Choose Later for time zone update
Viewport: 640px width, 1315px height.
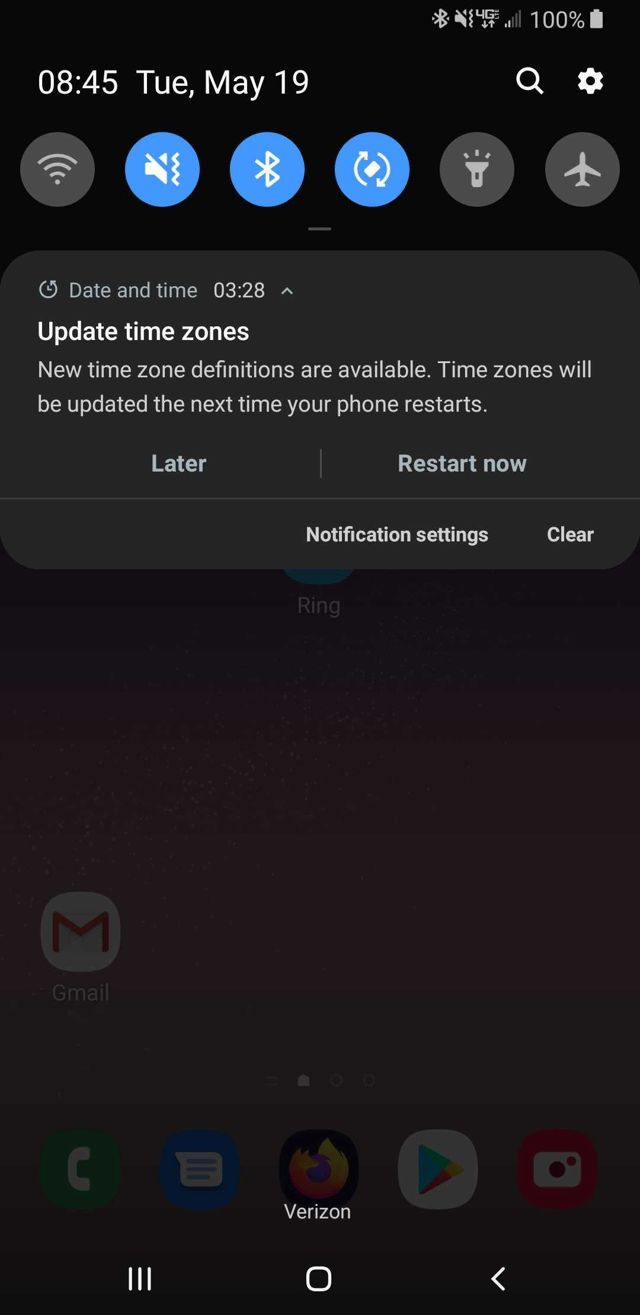pyautogui.click(x=178, y=463)
